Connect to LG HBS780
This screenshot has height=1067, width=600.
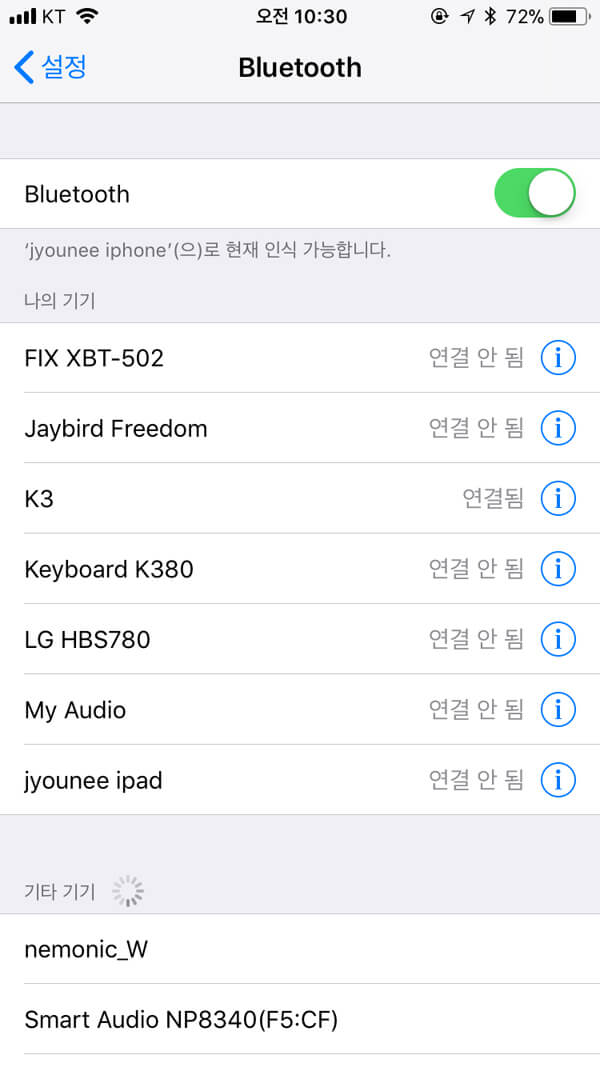(272, 640)
